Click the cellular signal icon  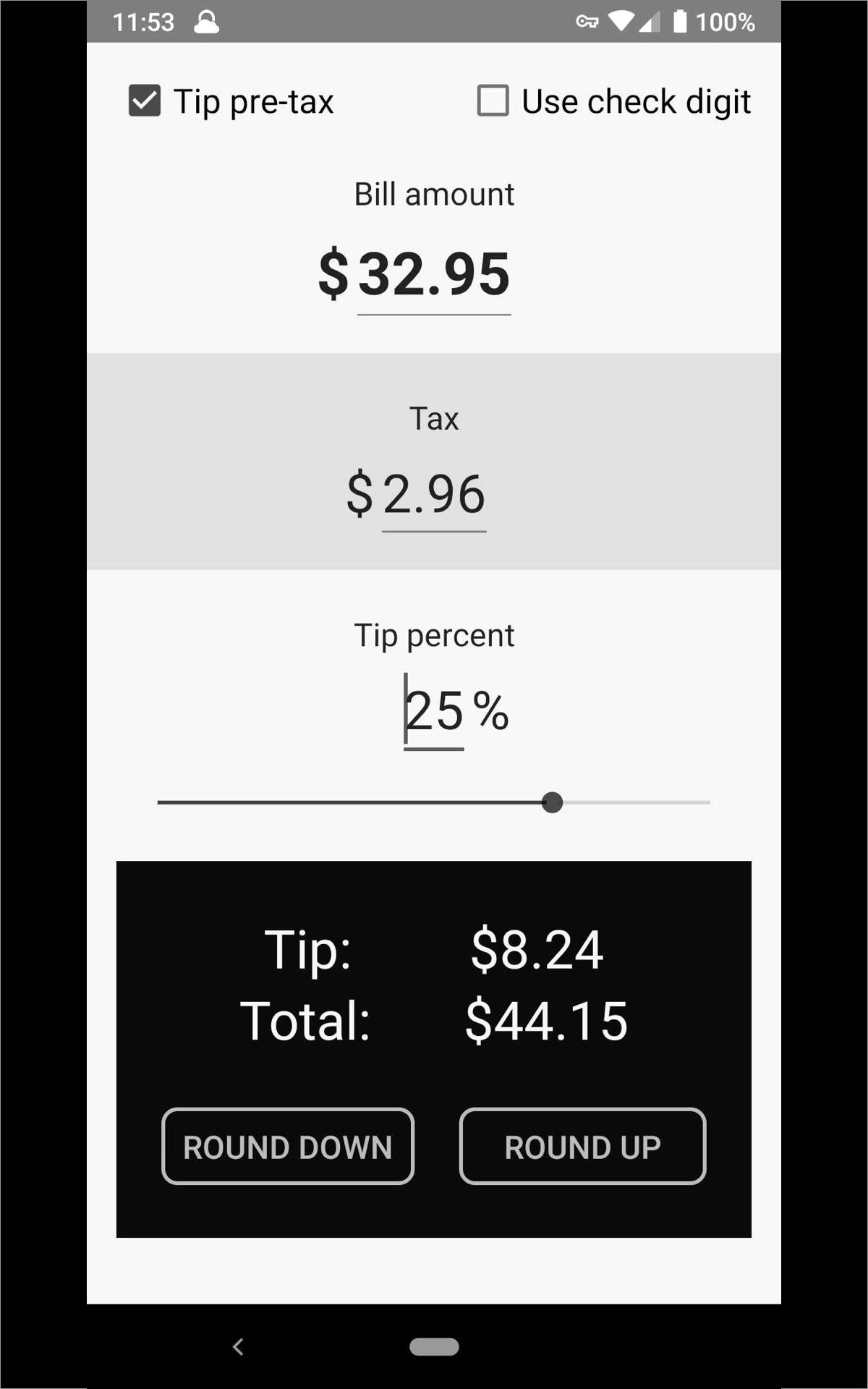coord(650,21)
